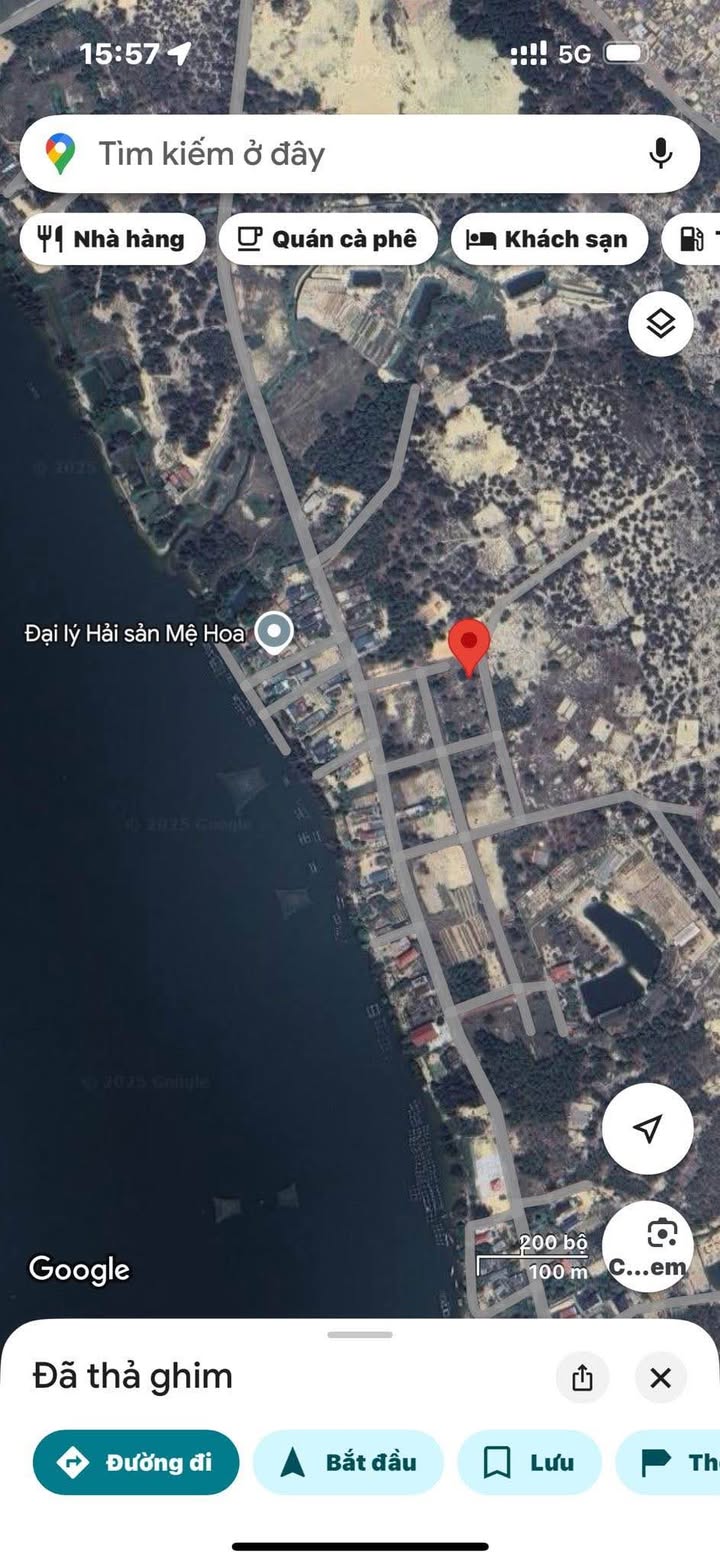This screenshot has width=720, height=1564.
Task: Select the Khách sạn chip
Action: click(x=549, y=239)
